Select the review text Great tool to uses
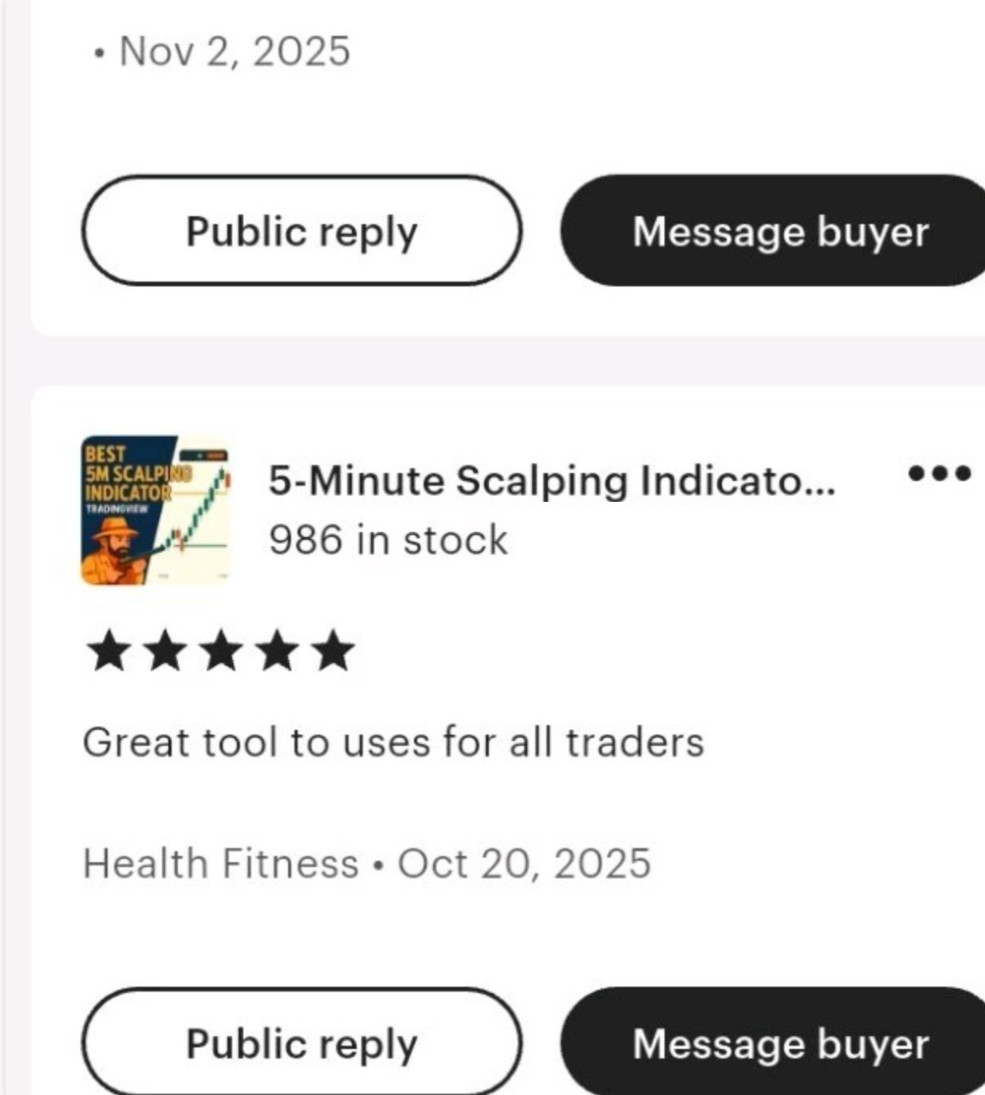985x1095 pixels. [x=394, y=740]
